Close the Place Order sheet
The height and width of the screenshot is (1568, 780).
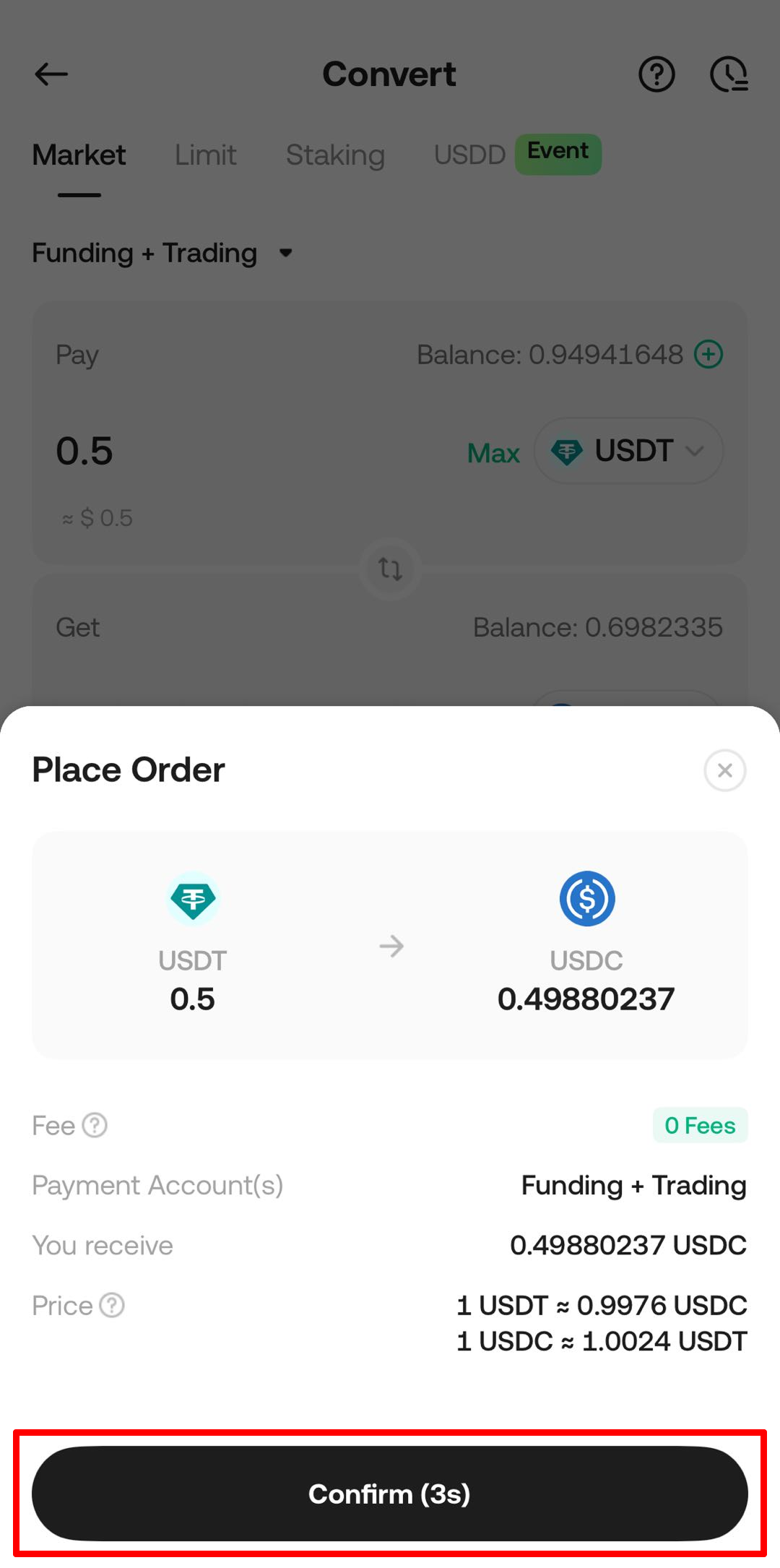click(724, 770)
